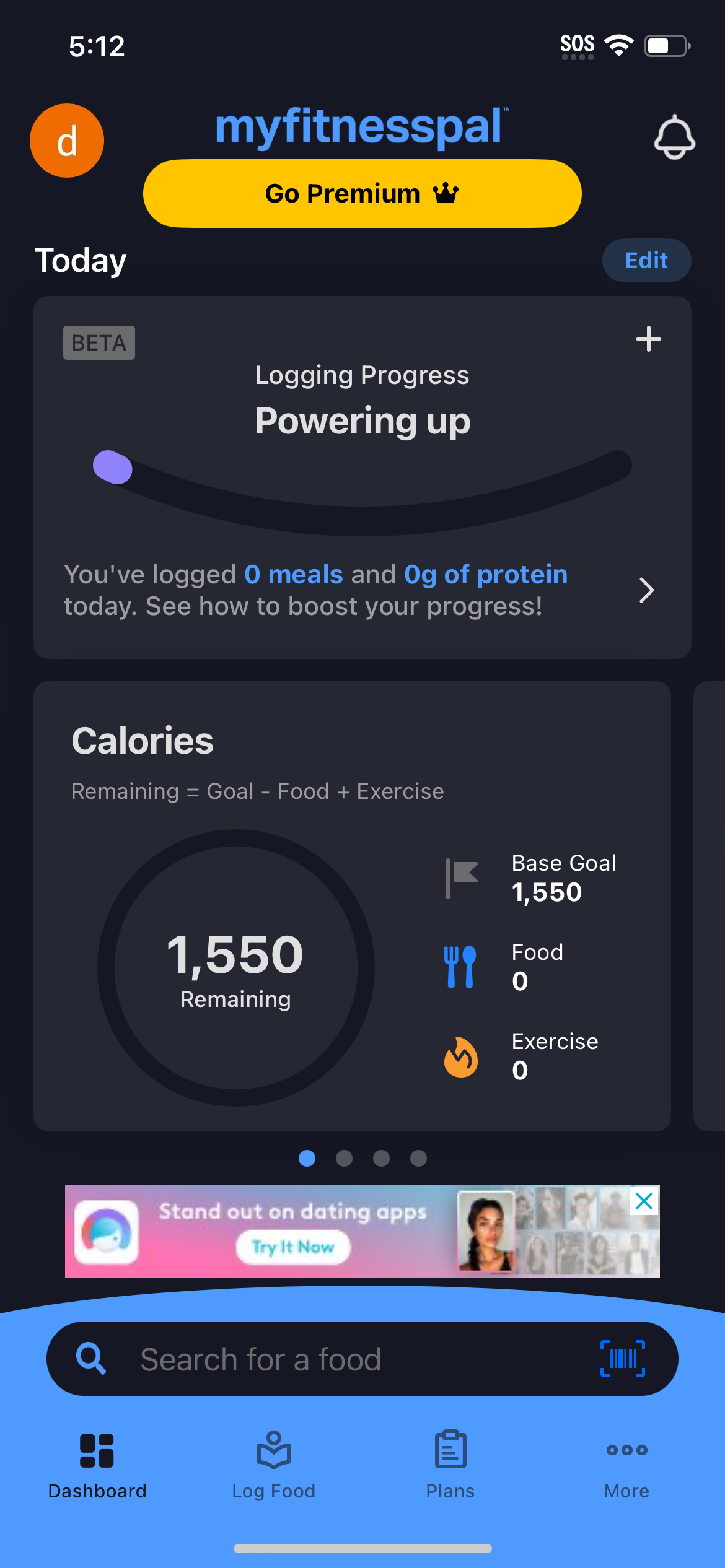Tap the Food fork and spoon icon

click(460, 967)
